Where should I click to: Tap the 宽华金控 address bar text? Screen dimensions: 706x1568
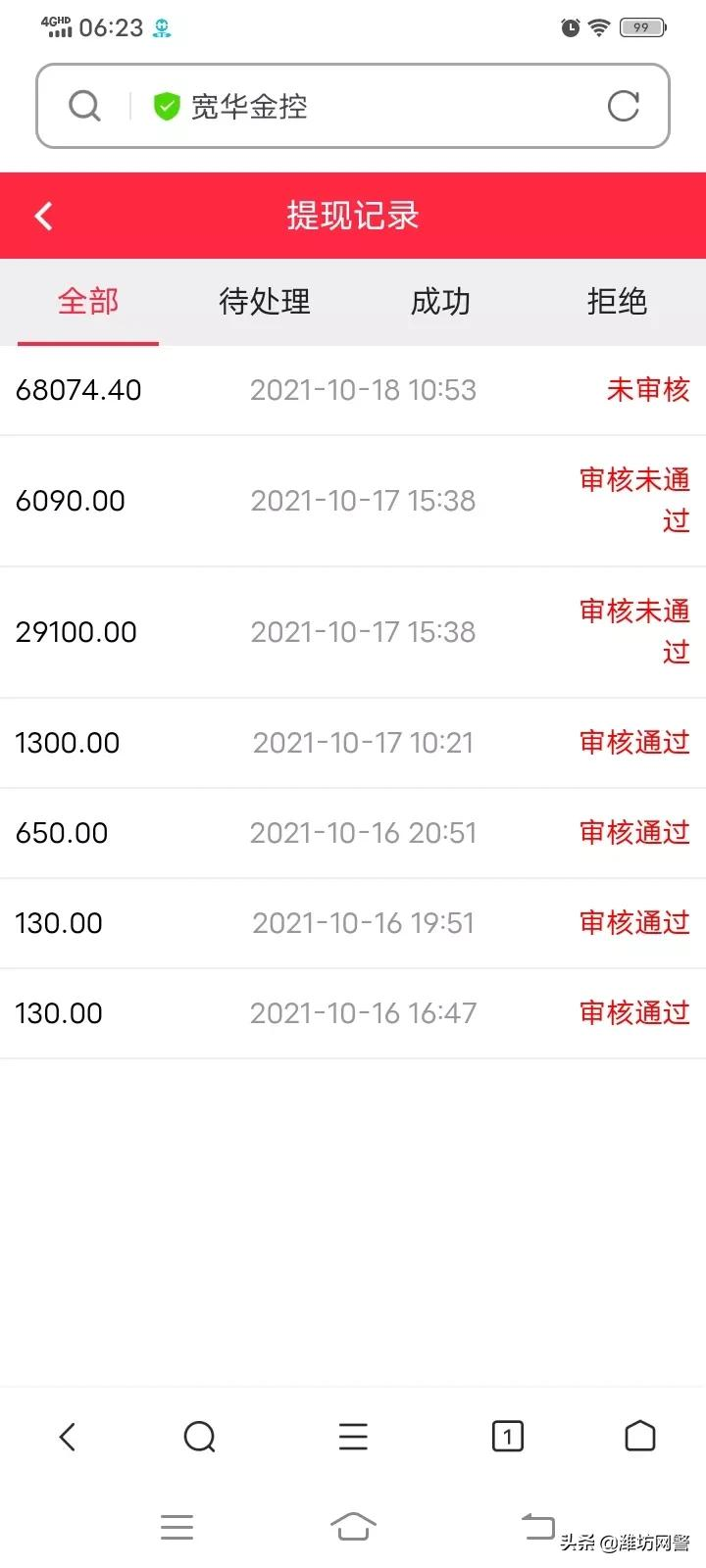click(255, 106)
